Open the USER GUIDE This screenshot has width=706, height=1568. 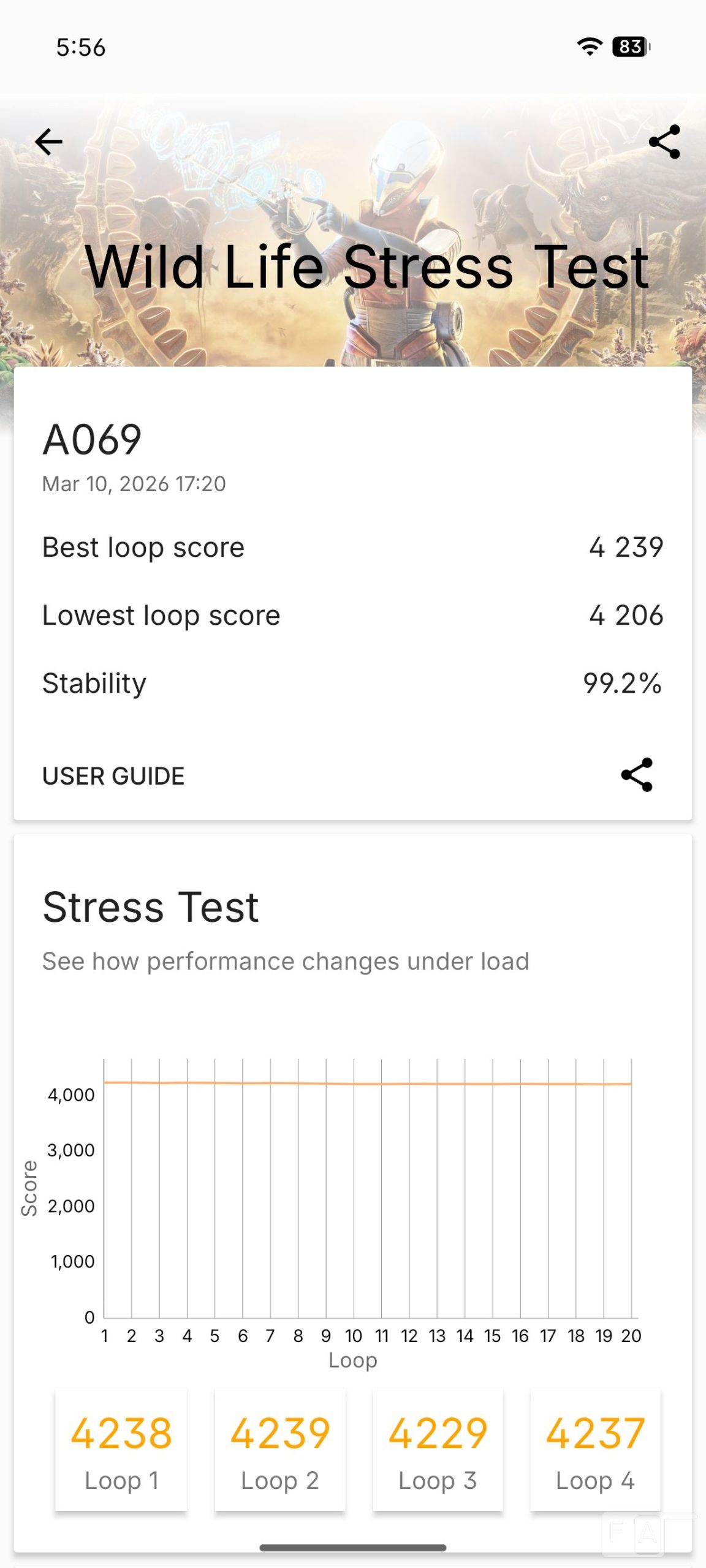point(113,776)
